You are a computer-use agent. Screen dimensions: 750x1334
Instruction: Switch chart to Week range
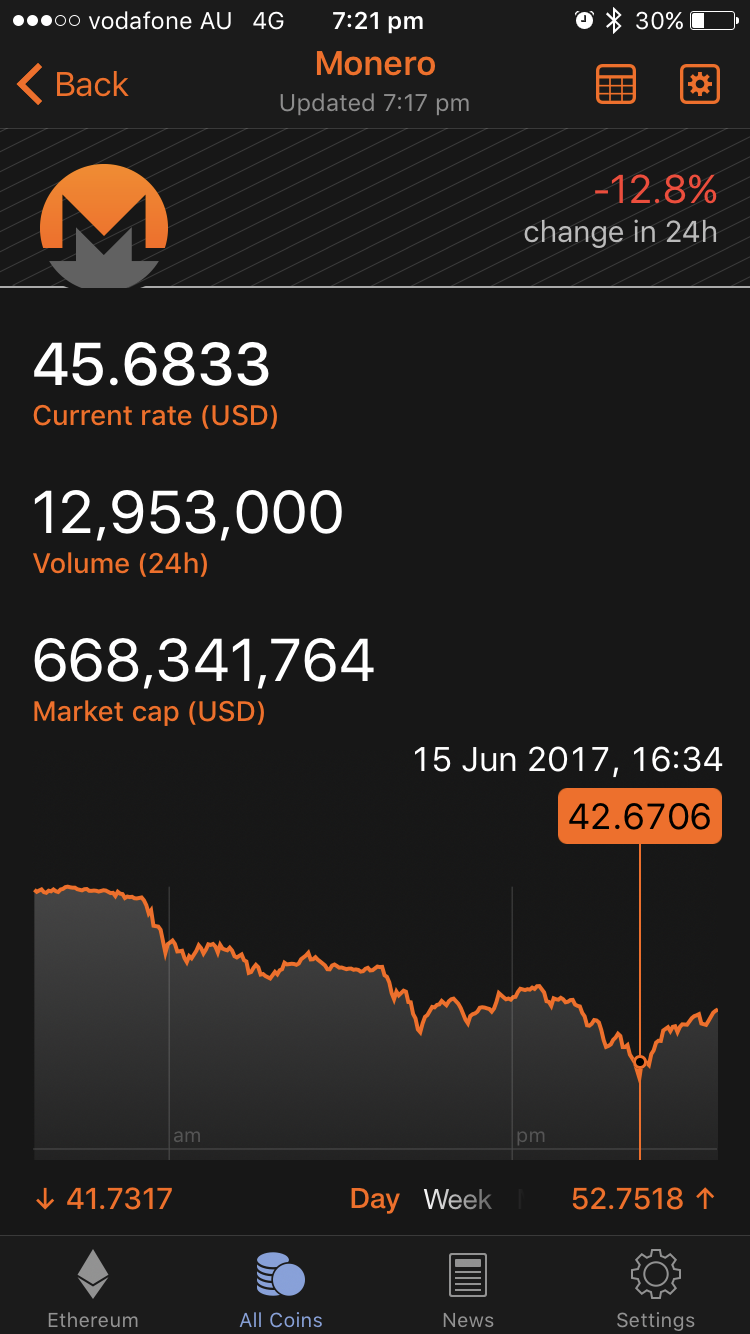point(457,1198)
